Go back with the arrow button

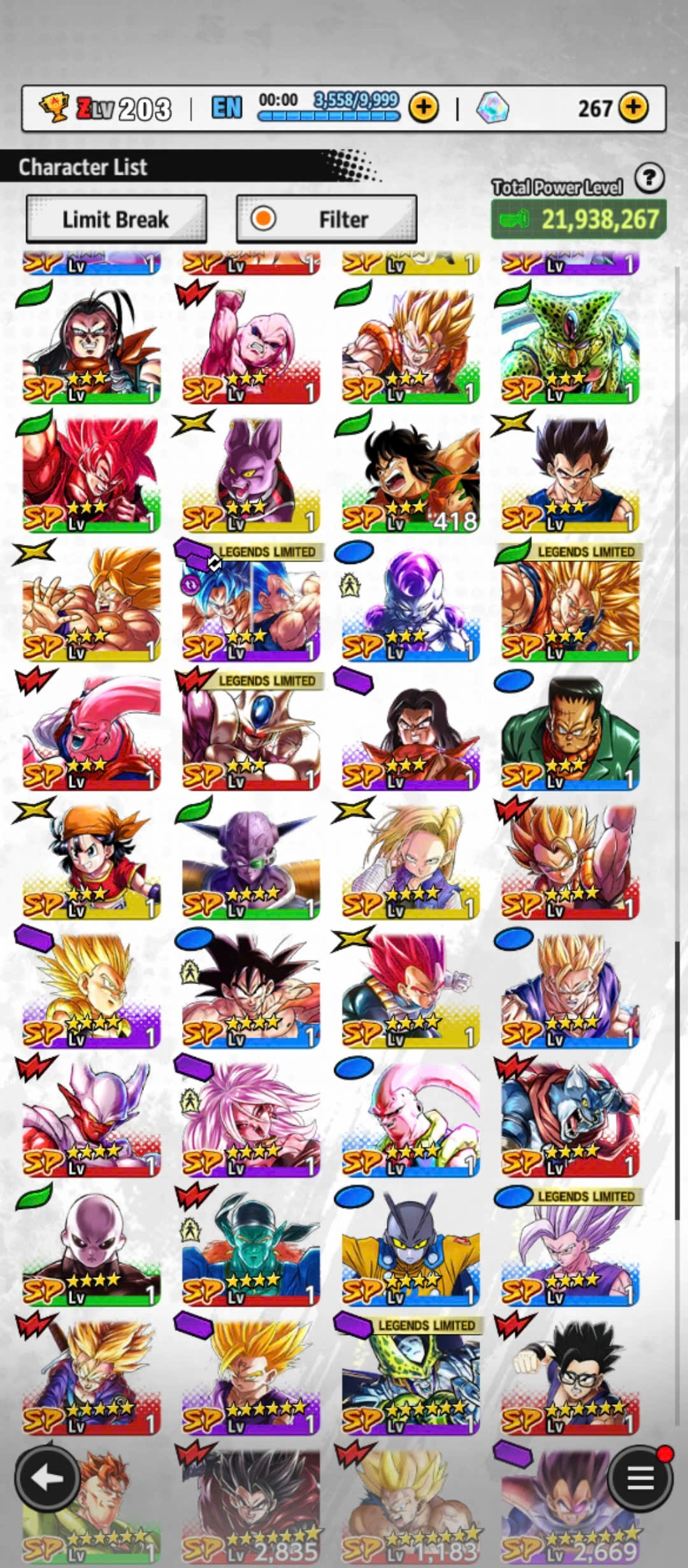[47, 1479]
